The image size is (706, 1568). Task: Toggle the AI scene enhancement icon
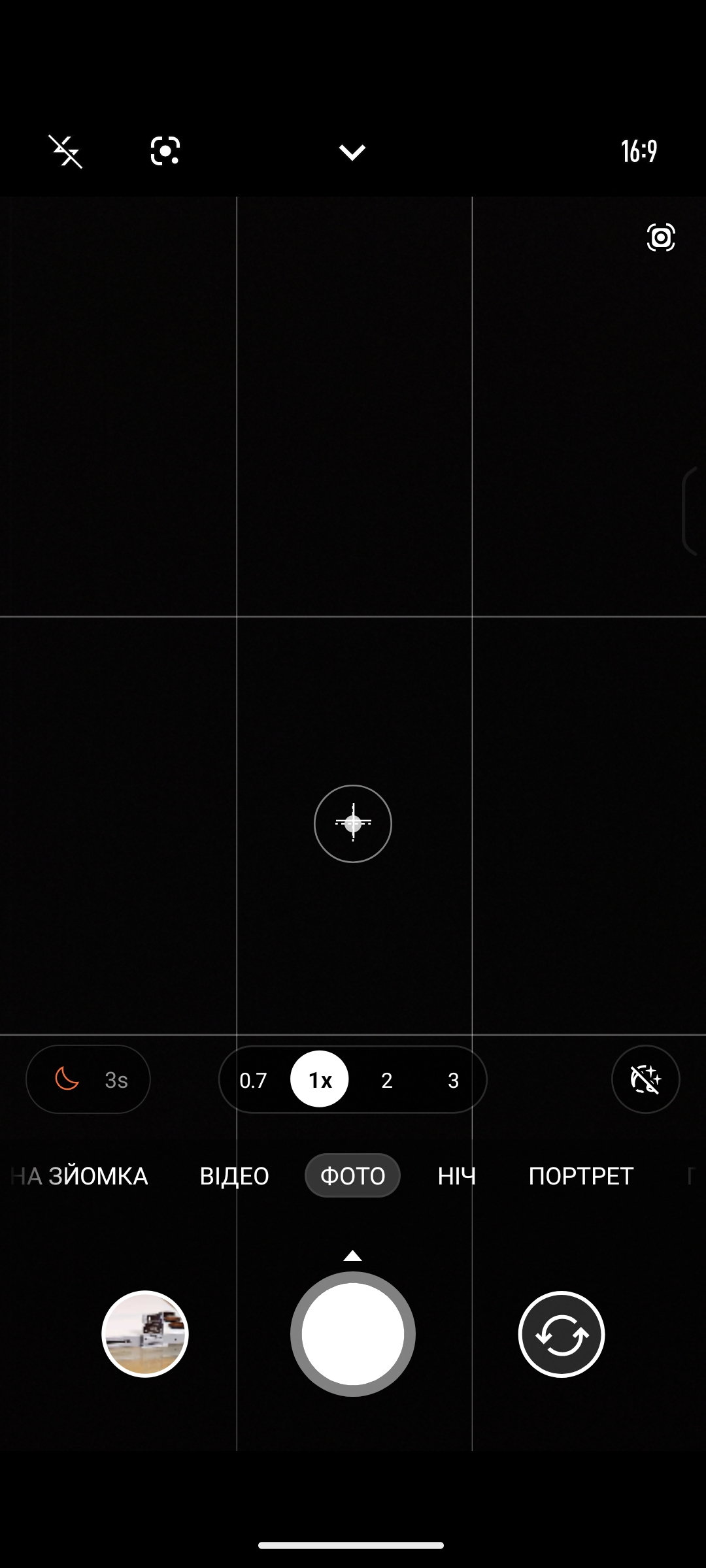(x=645, y=1079)
